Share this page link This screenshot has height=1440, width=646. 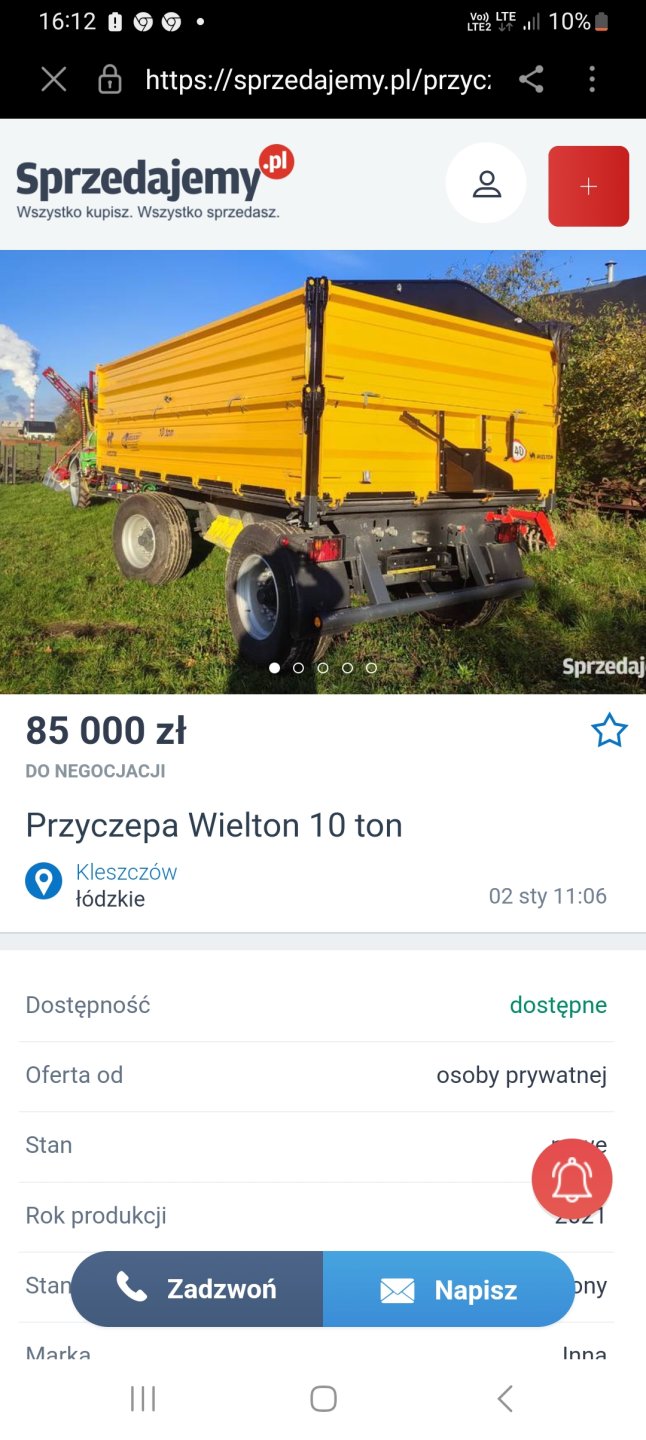click(531, 80)
